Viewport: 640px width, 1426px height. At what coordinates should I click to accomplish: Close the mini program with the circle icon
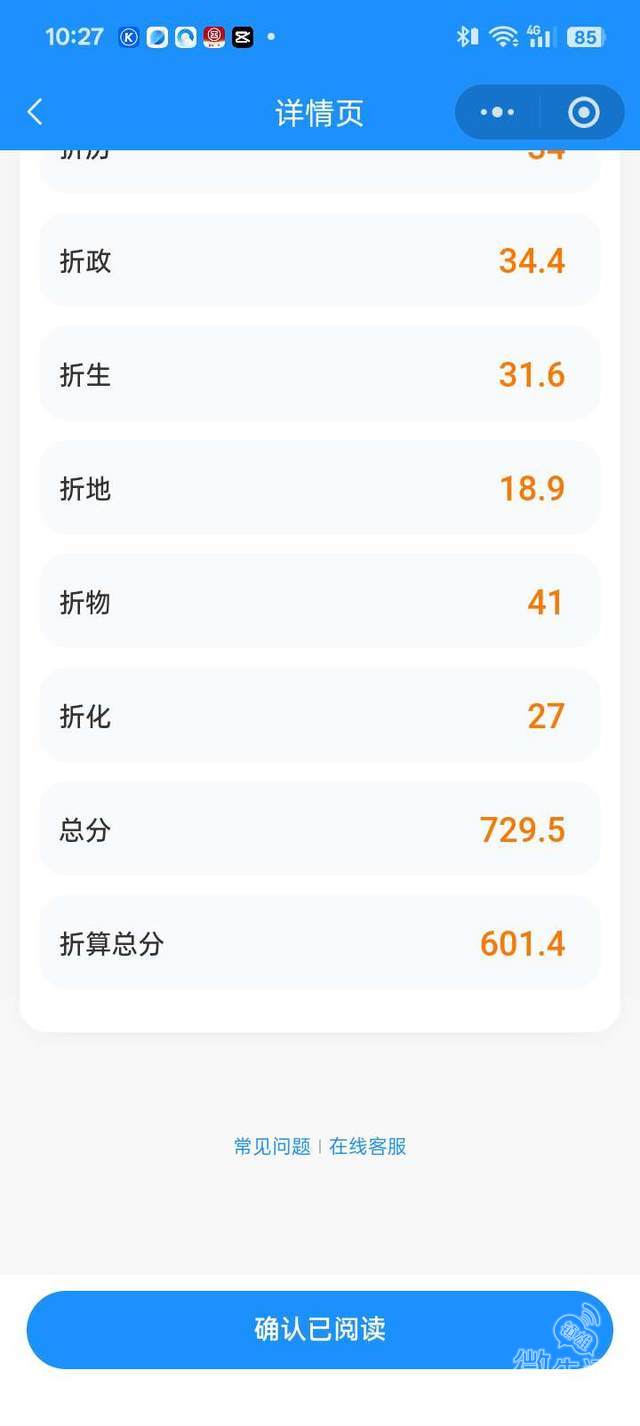pos(583,112)
